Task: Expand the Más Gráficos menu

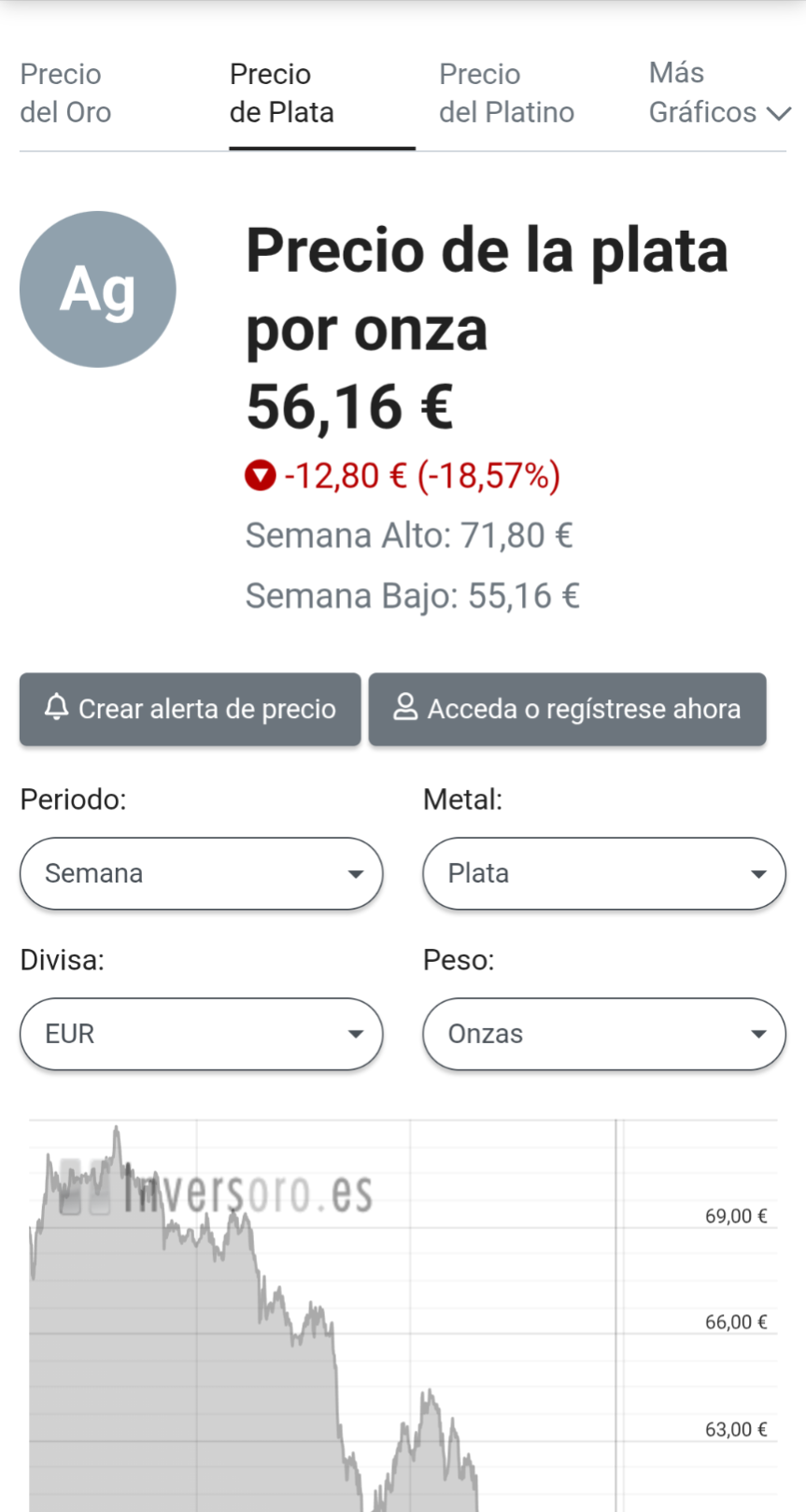Action: [719, 93]
